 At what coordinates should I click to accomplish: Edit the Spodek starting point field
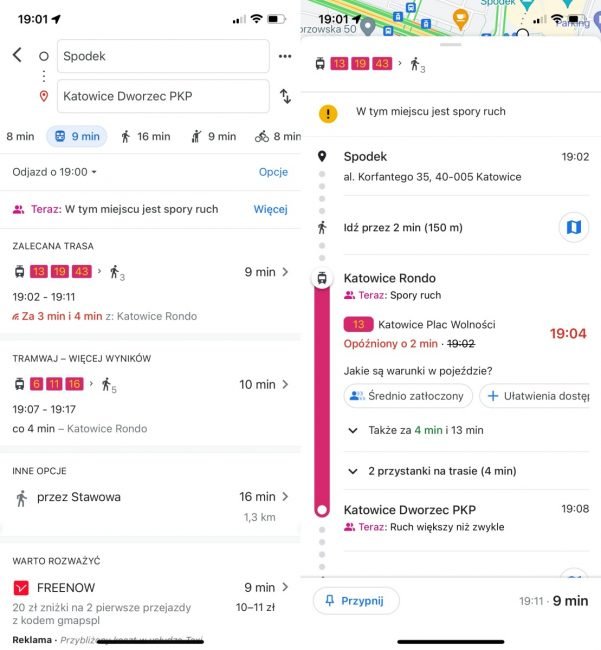(163, 56)
